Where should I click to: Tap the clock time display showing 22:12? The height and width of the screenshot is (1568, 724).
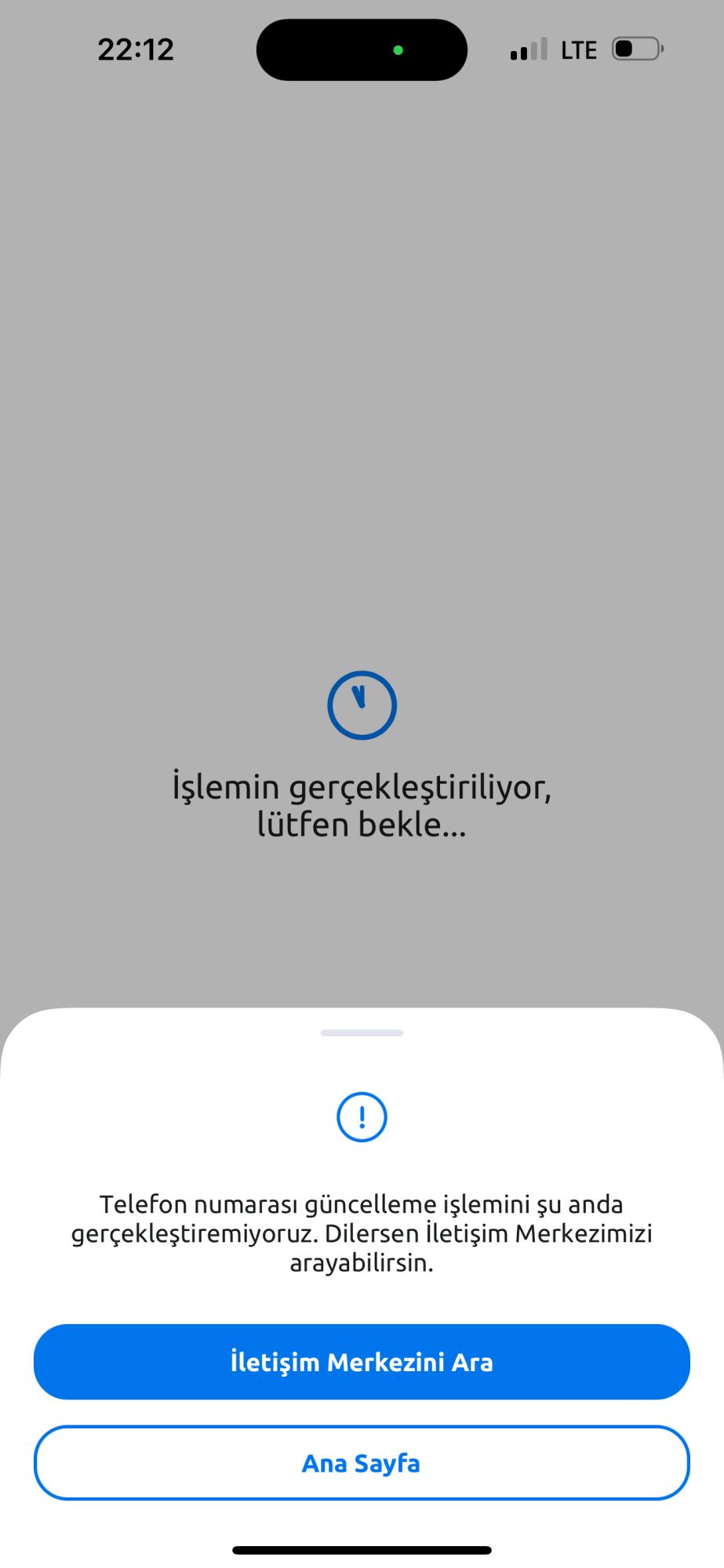click(x=135, y=49)
